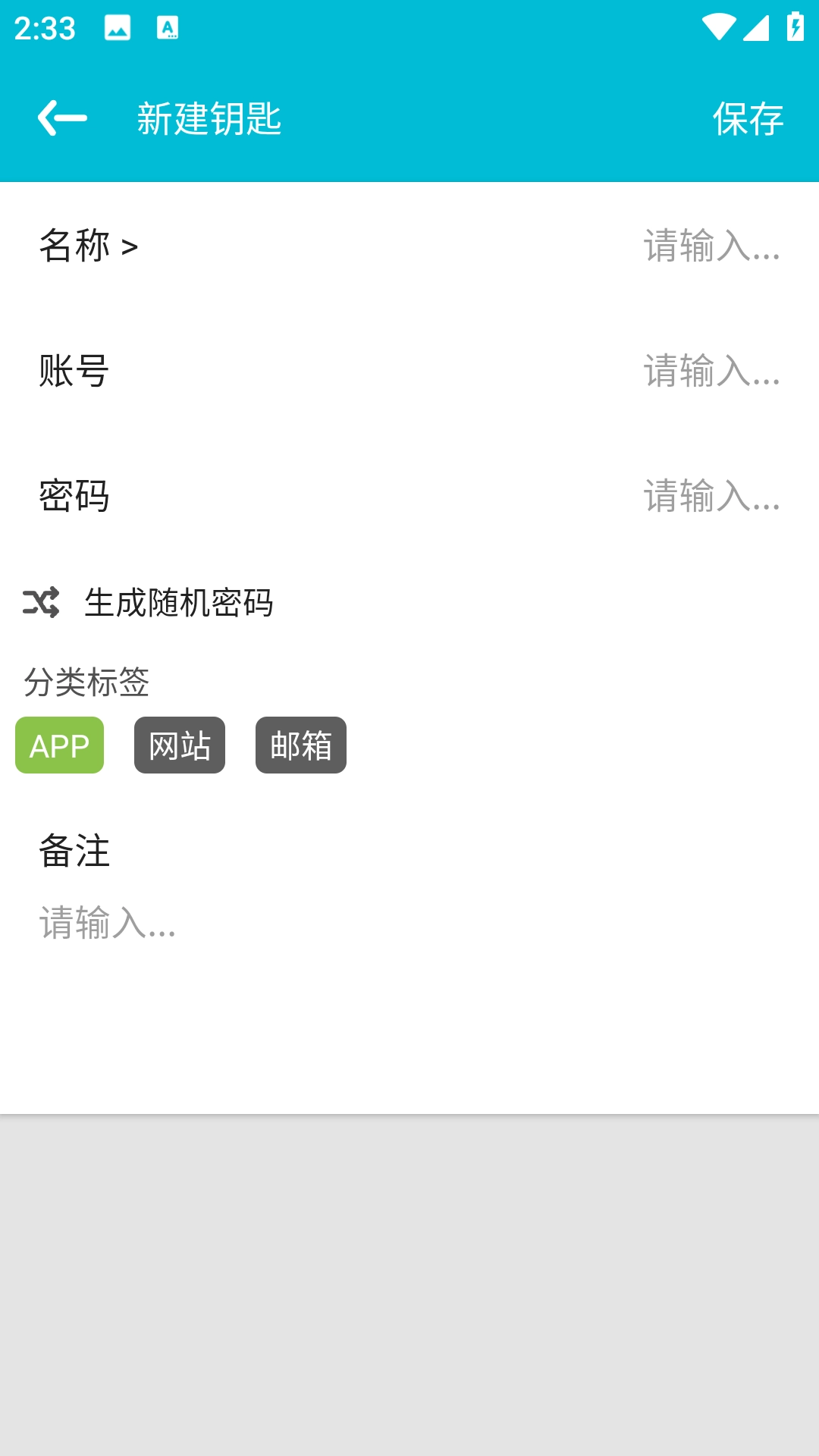This screenshot has height=1456, width=819.
Task: Enable the 网站 category tag
Action: [x=179, y=745]
